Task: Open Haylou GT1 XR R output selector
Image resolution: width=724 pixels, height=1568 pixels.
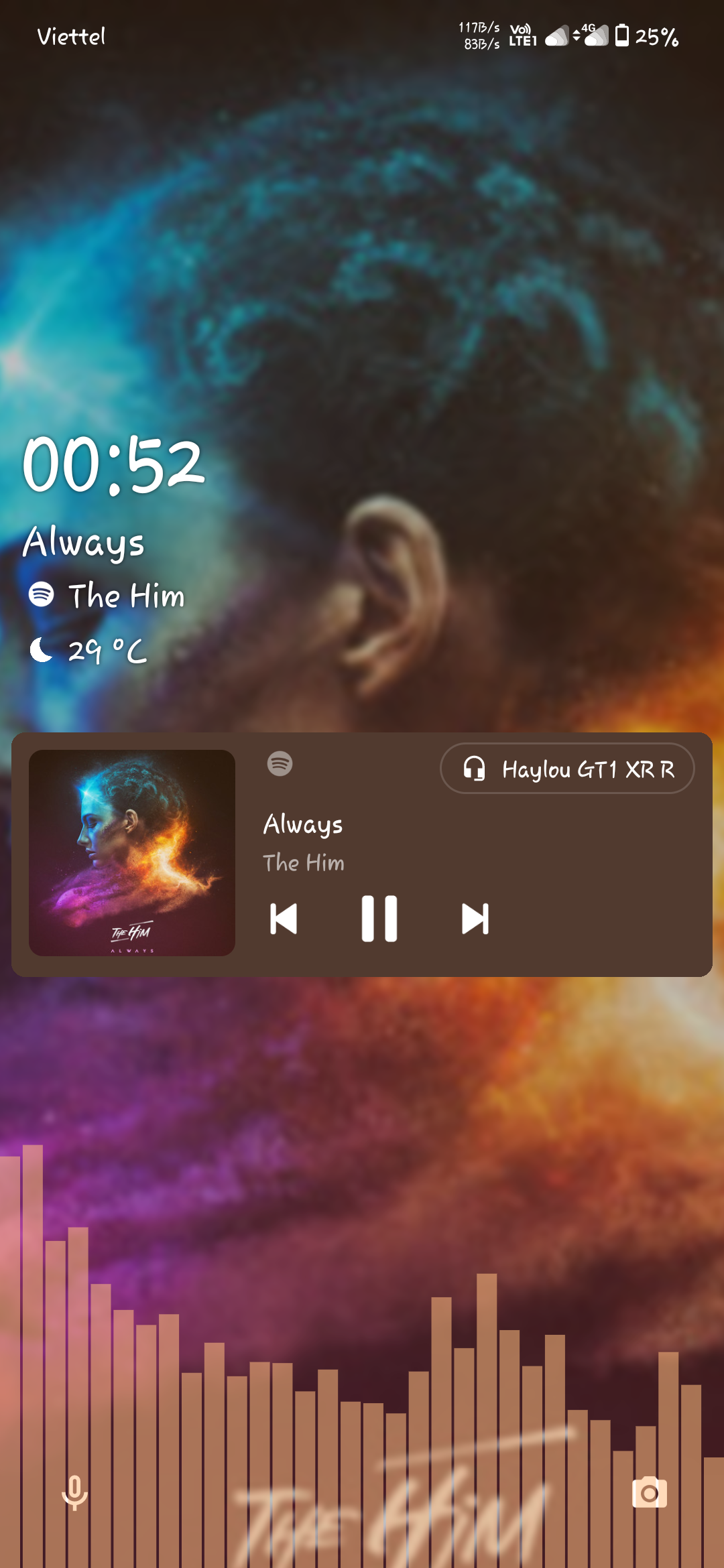Action: coord(567,769)
